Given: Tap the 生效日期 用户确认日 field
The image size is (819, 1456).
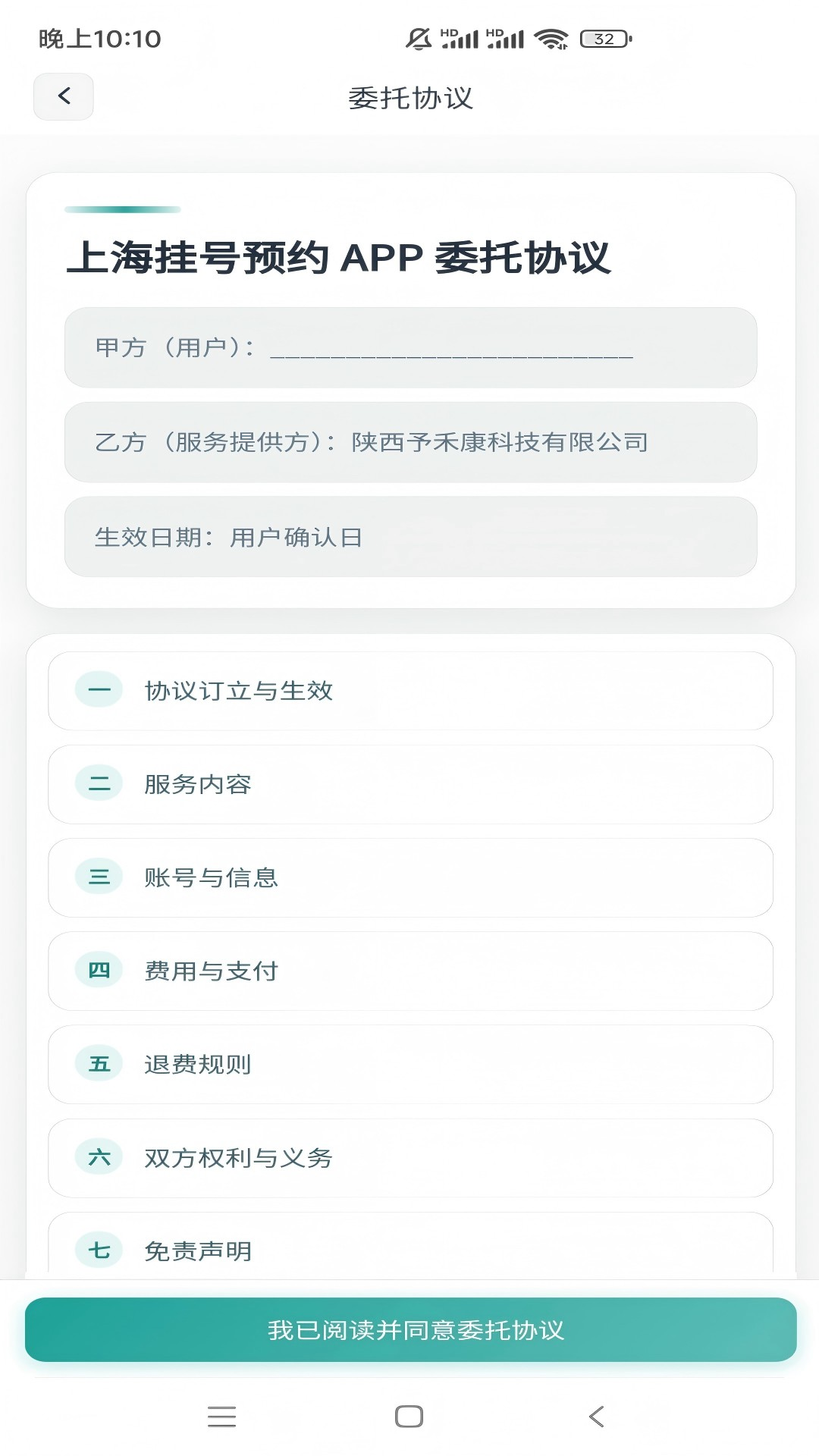Looking at the screenshot, I should point(409,538).
